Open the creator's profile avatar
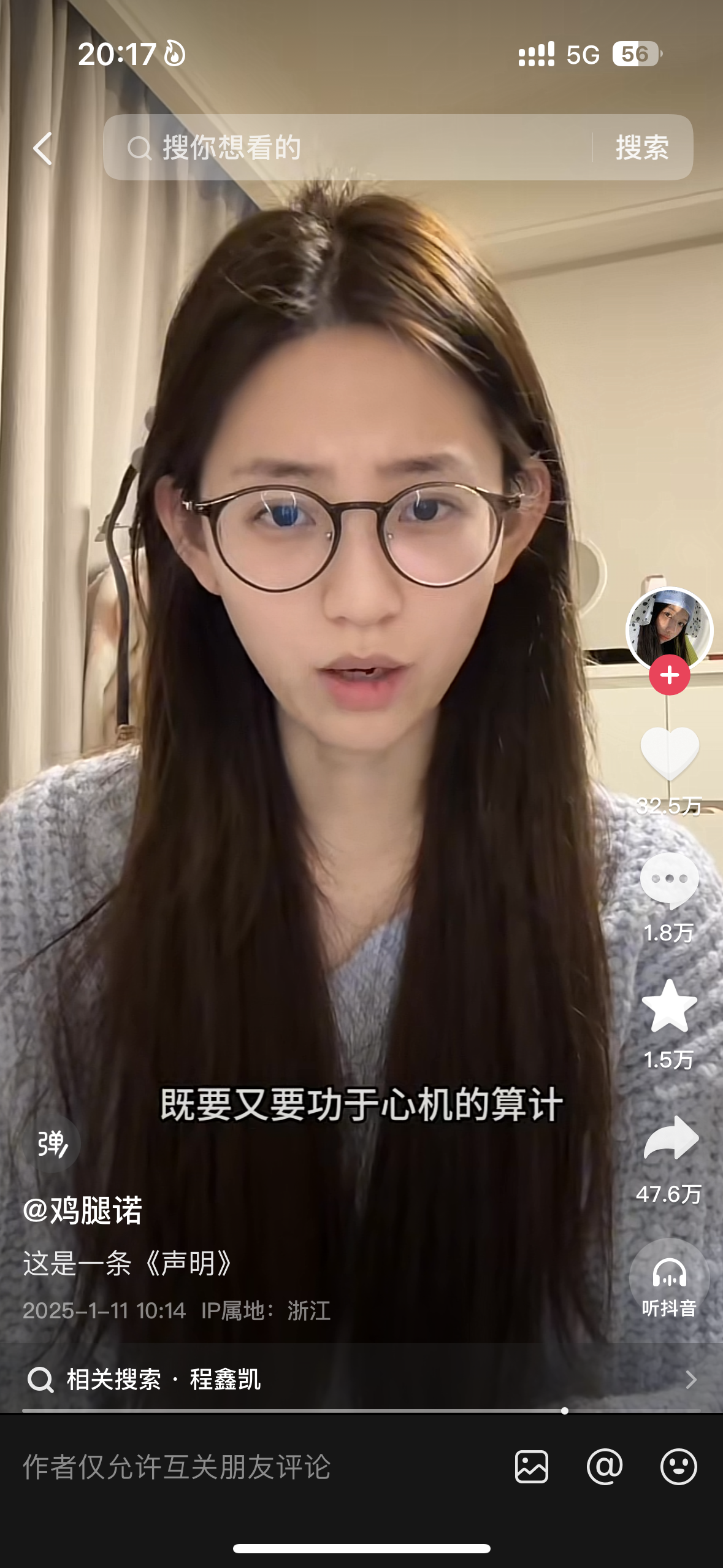 (668, 629)
